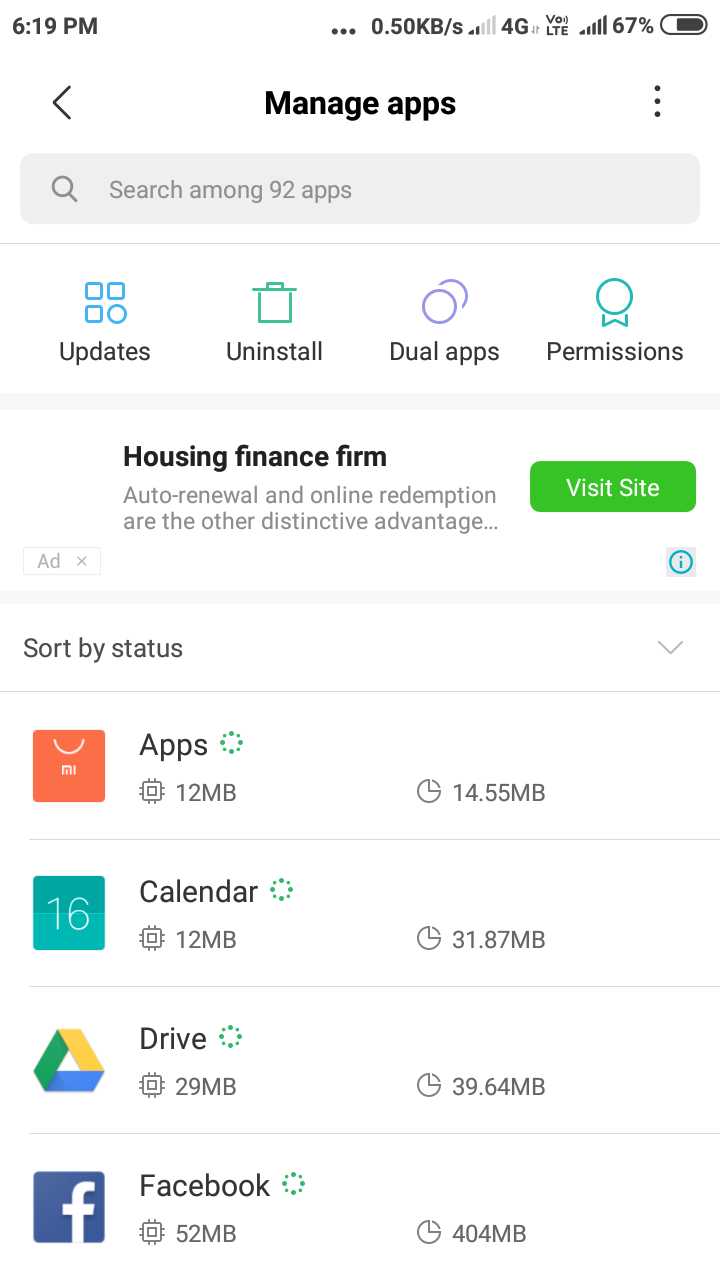
Task: Expand the Sort by status dropdown
Action: 360,648
